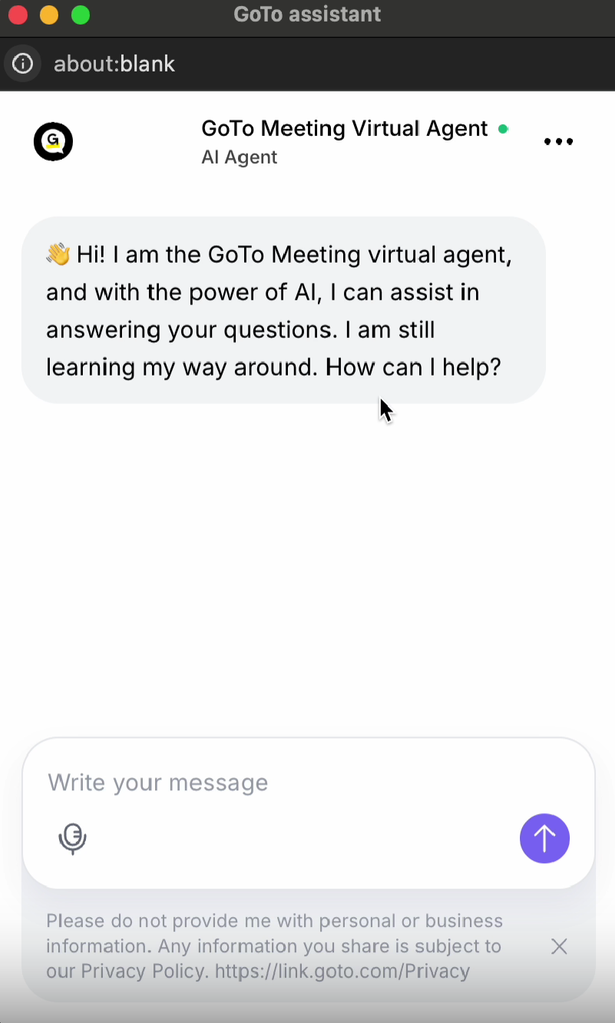
Task: Close the window with the red button
Action: point(17,15)
